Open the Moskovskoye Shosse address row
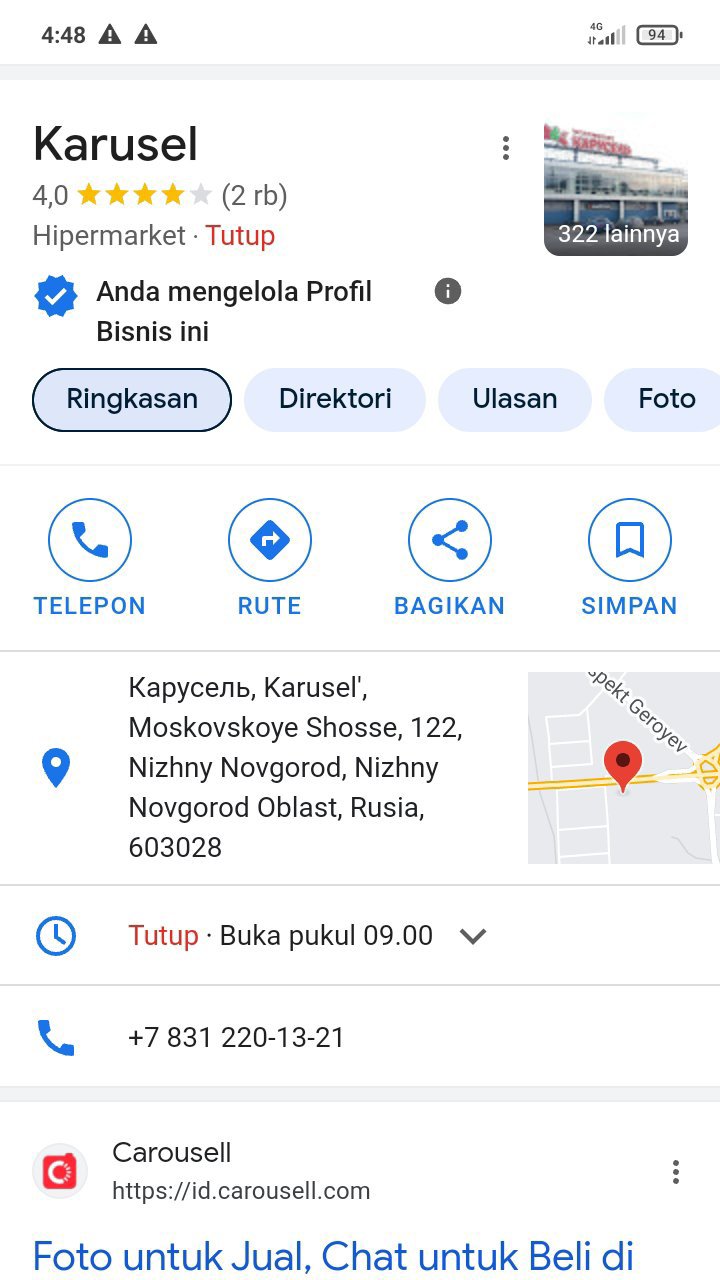The height and width of the screenshot is (1280, 720). 295,767
